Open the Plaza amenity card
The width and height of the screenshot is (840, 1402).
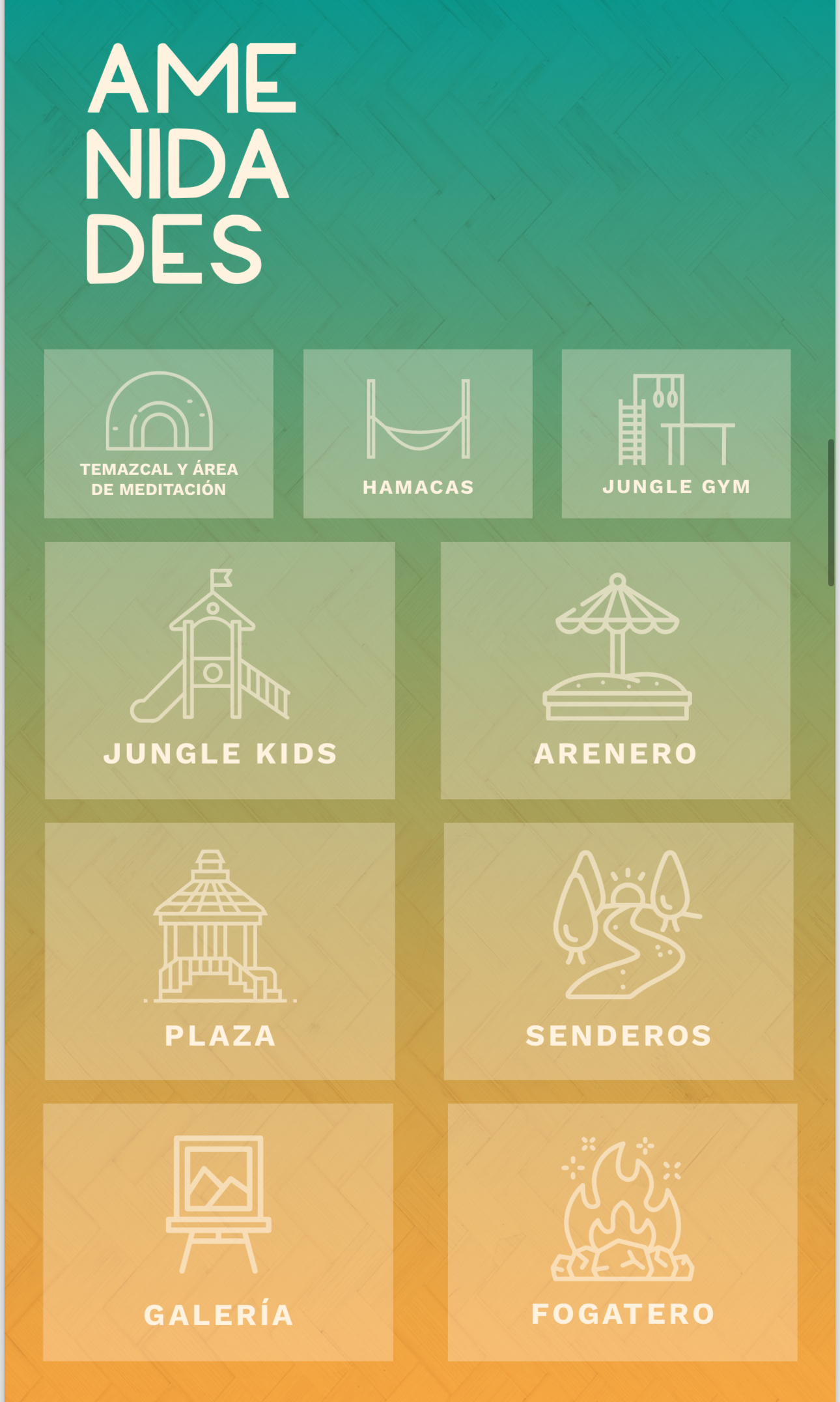click(x=220, y=951)
